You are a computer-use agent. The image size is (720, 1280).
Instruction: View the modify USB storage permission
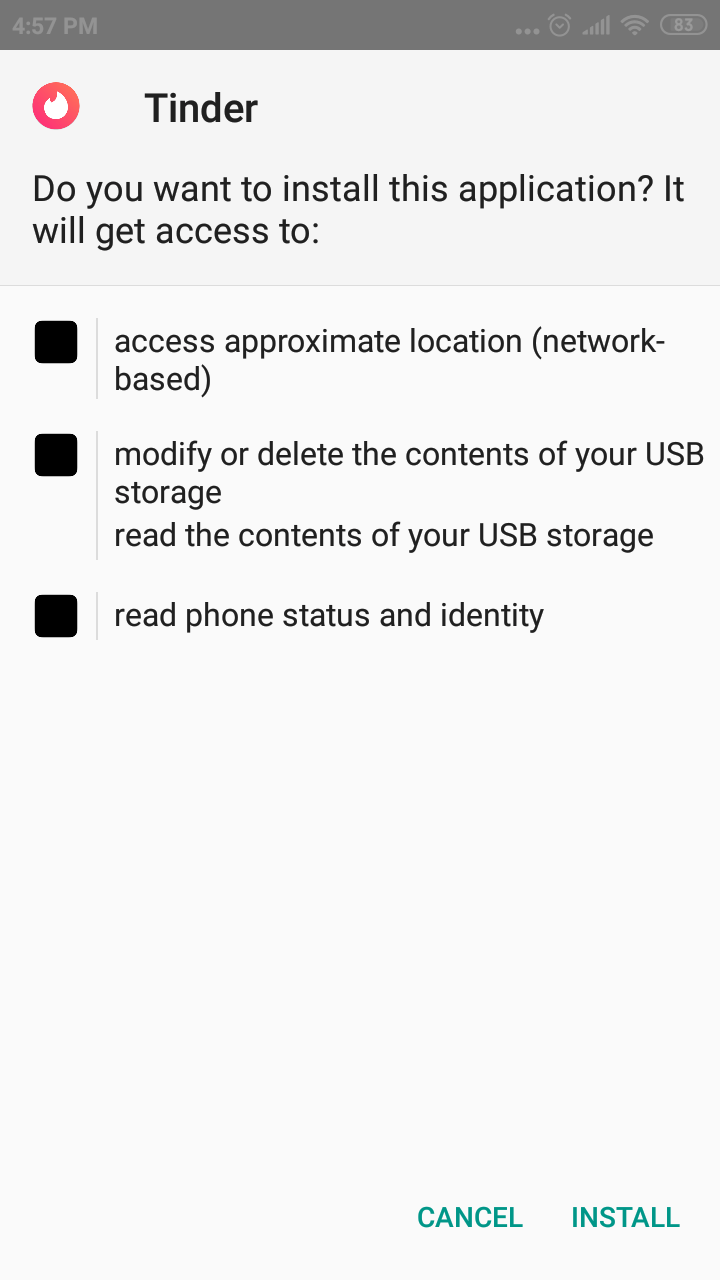[x=360, y=495]
